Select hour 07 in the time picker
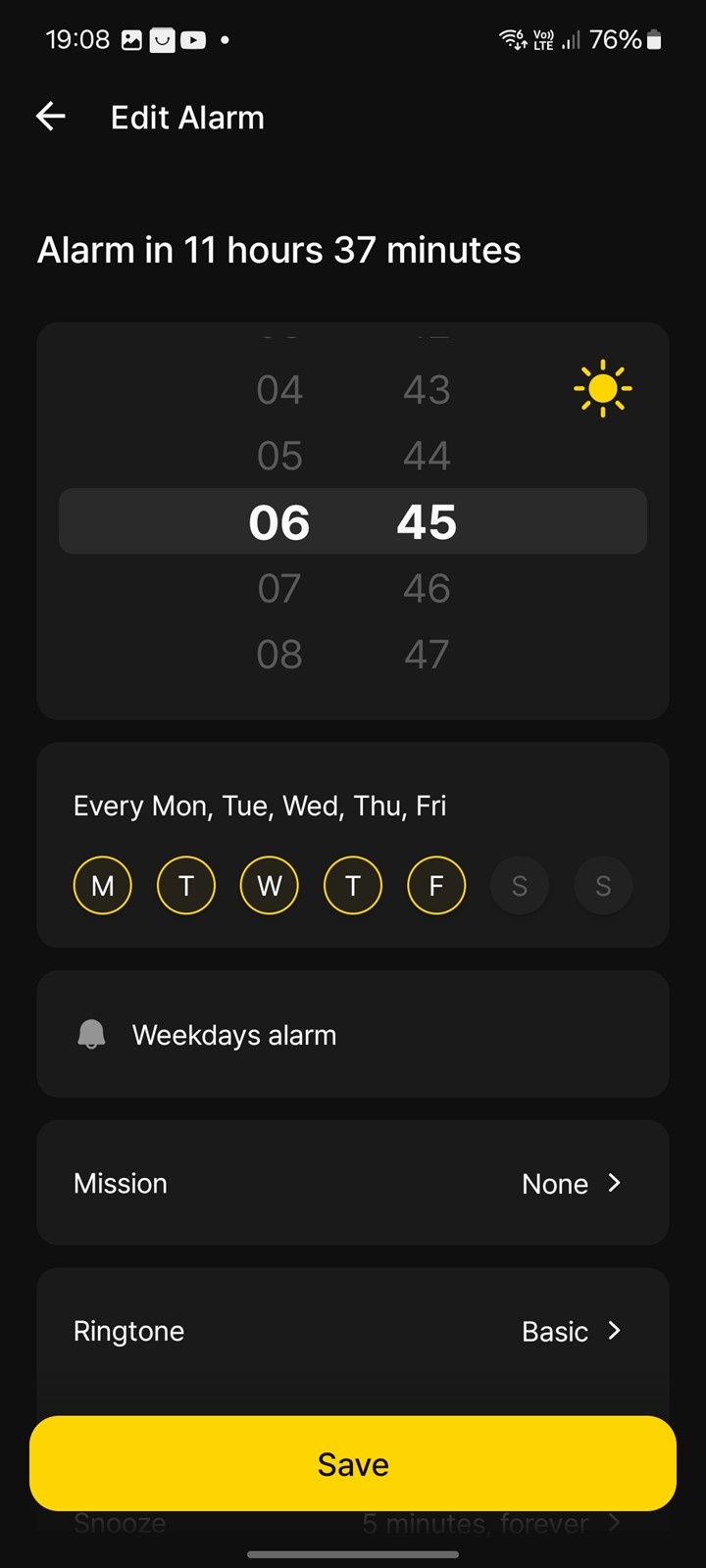The height and width of the screenshot is (1568, 706). (279, 588)
